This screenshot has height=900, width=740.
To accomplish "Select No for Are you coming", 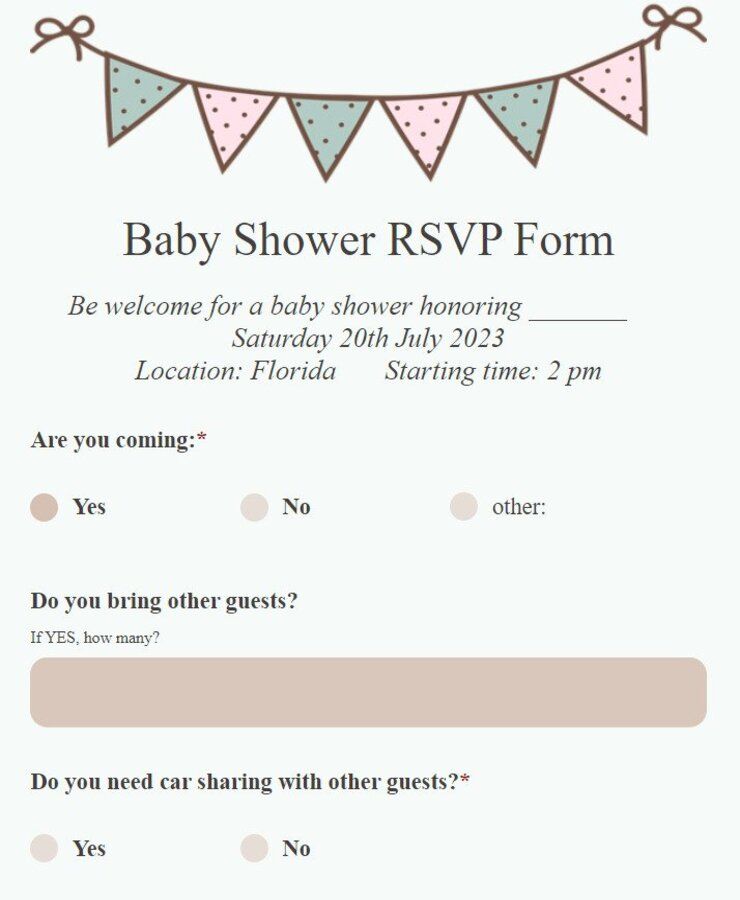I will pyautogui.click(x=254, y=507).
